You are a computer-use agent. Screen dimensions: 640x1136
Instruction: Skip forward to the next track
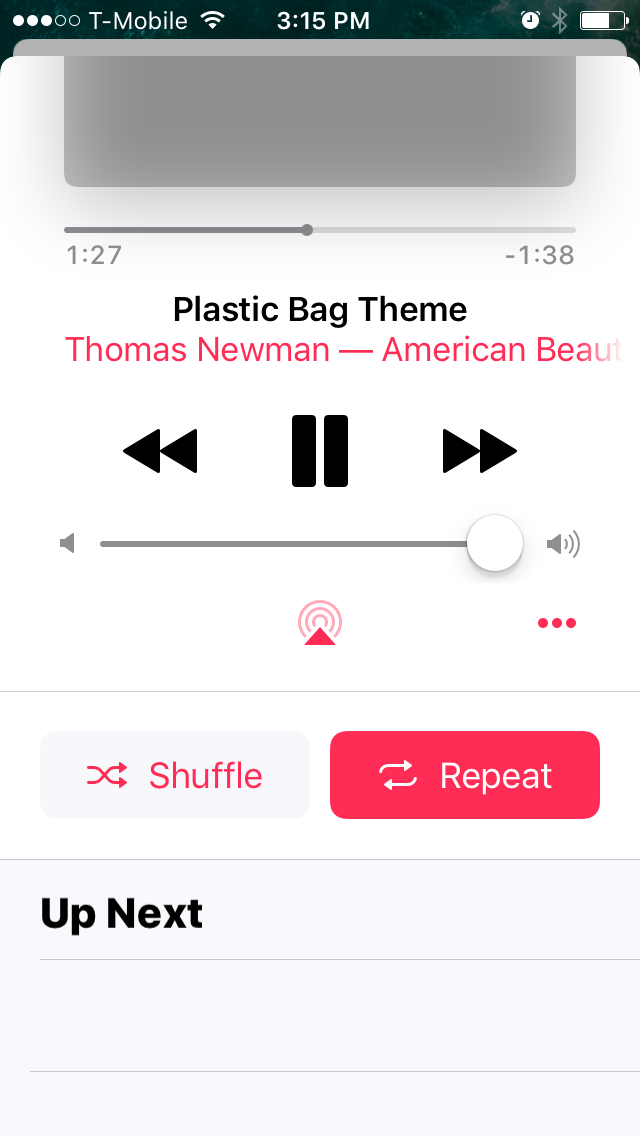[480, 451]
